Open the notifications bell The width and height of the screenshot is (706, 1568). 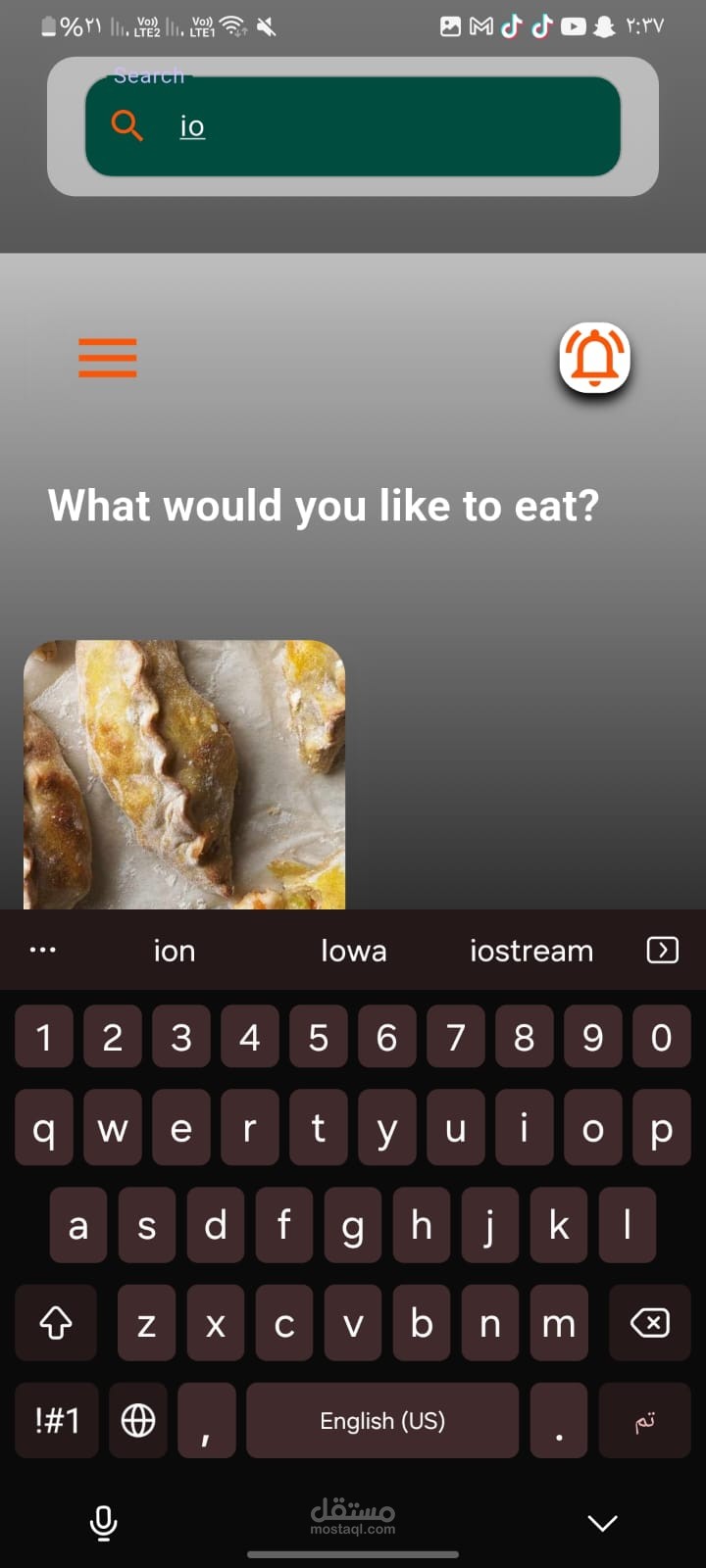(x=594, y=358)
